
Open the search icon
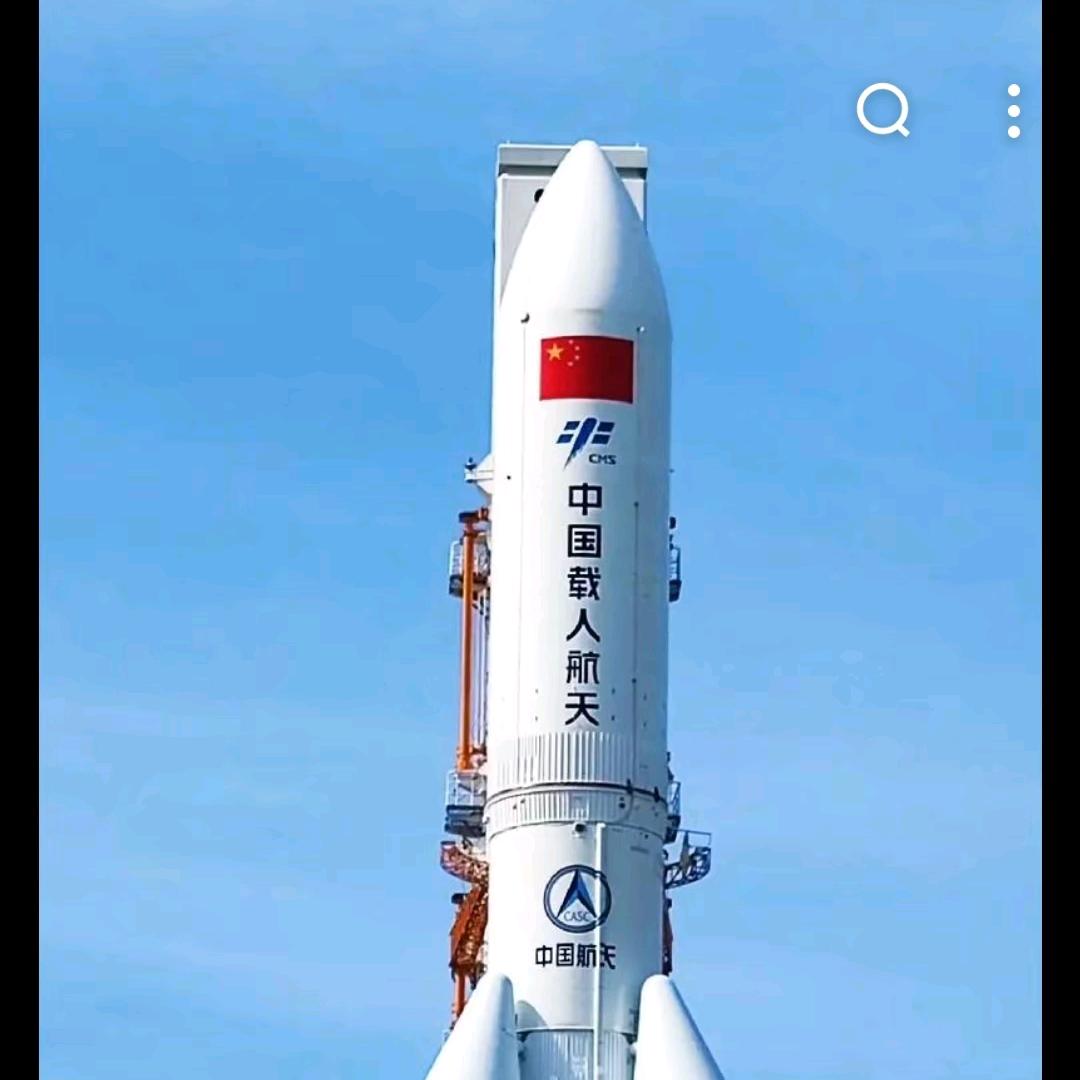coord(883,110)
